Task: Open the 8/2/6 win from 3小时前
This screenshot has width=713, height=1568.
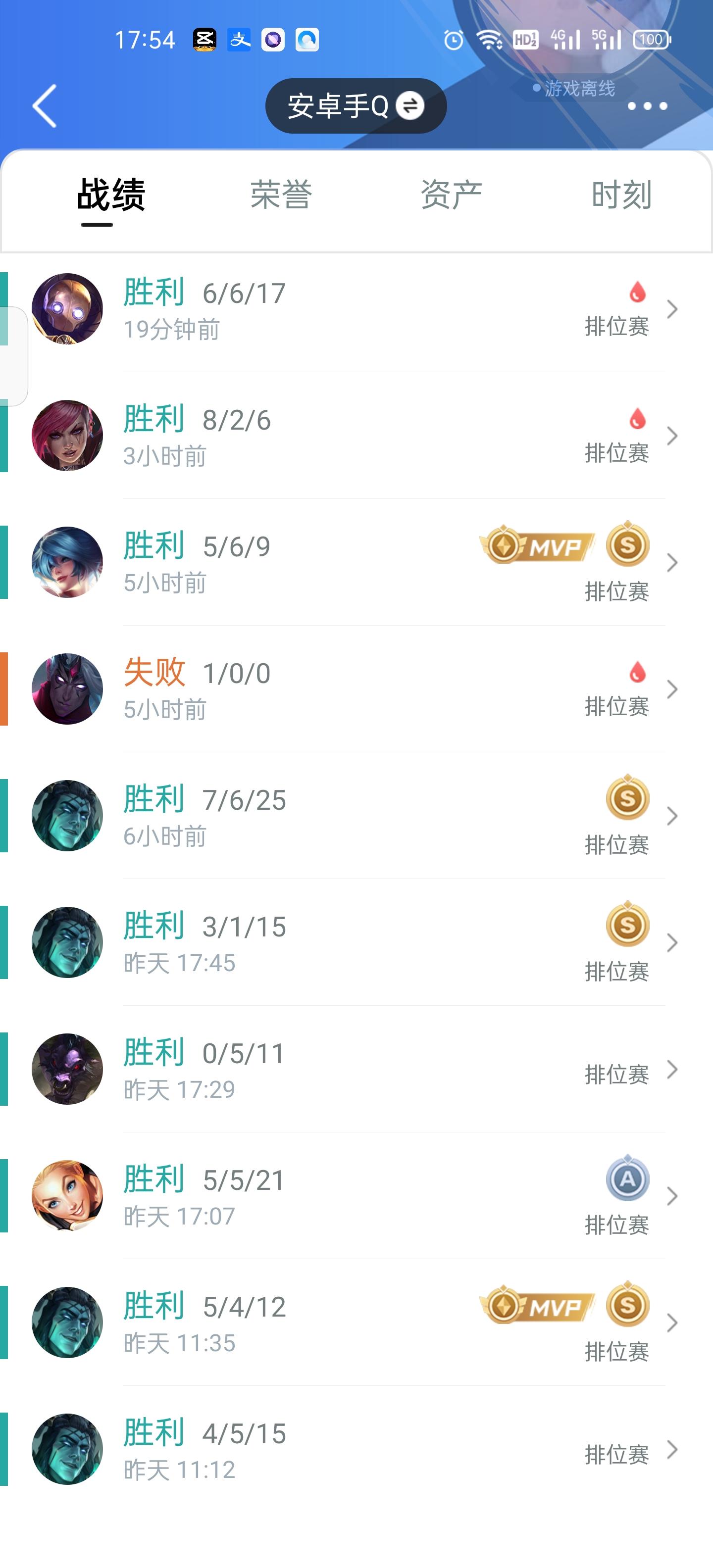Action: [x=365, y=436]
